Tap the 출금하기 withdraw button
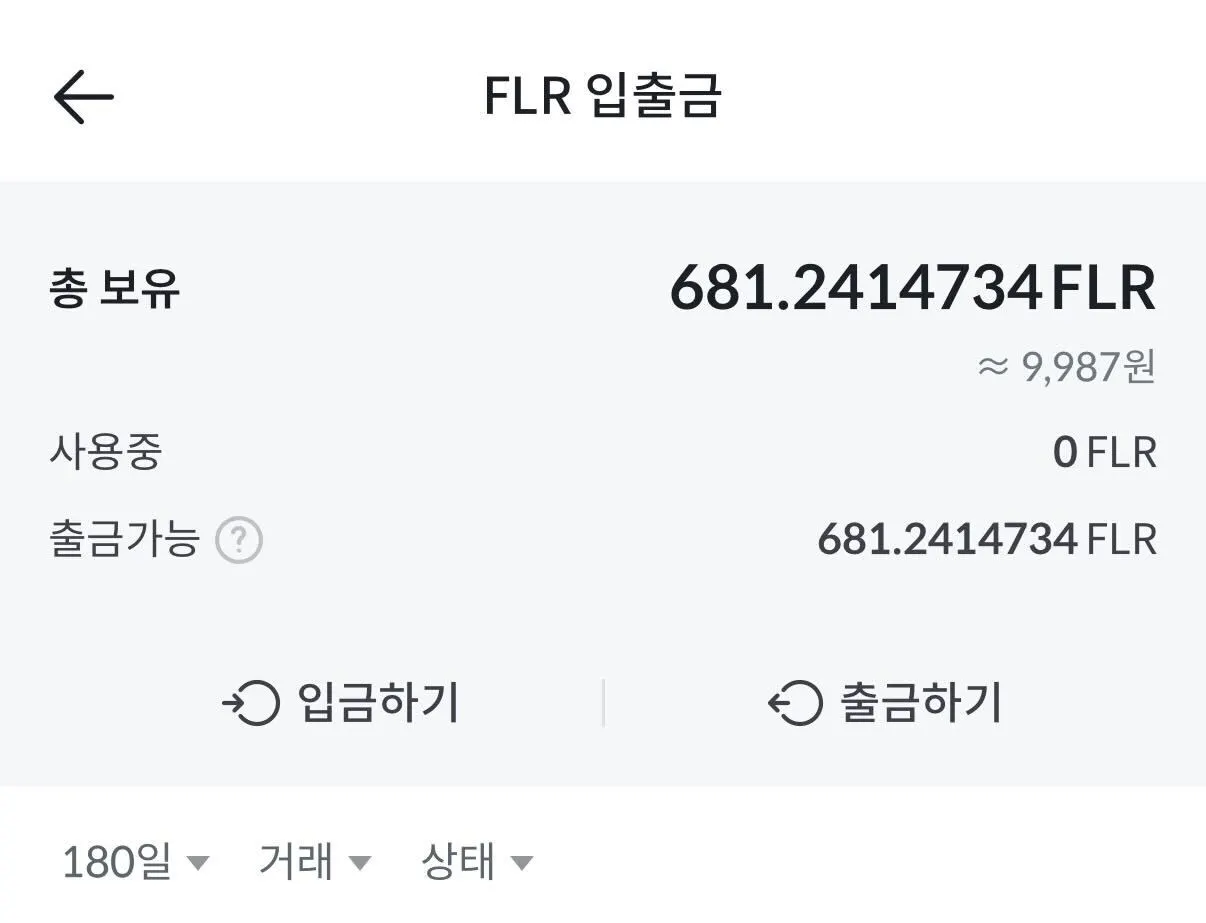The height and width of the screenshot is (923, 1206). click(x=885, y=703)
